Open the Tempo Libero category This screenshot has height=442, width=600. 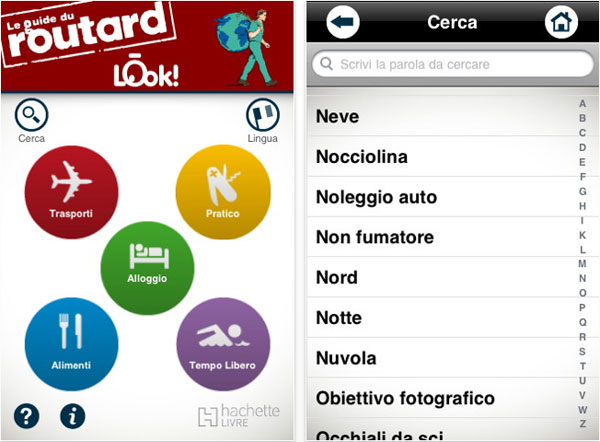click(x=223, y=343)
